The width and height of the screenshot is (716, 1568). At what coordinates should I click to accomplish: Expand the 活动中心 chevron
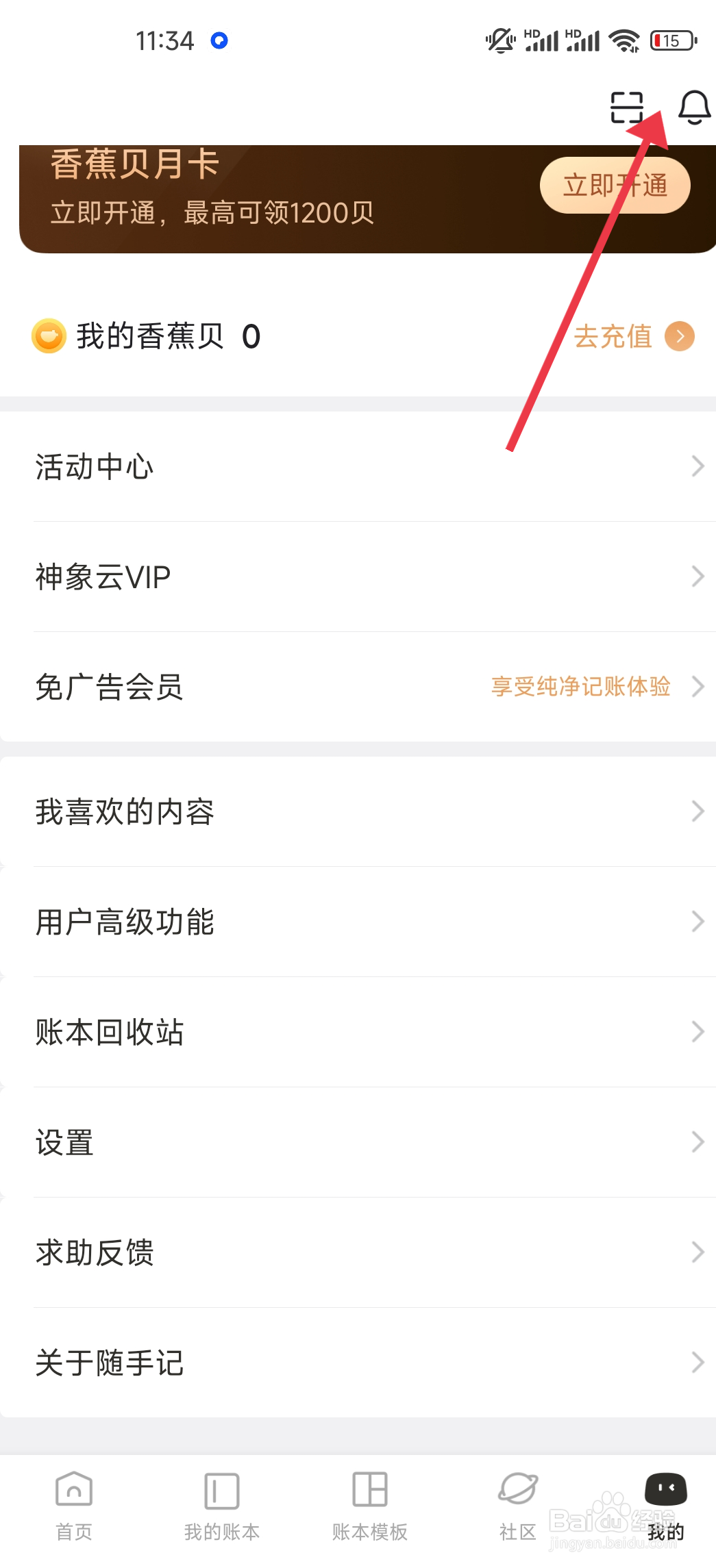coord(698,466)
